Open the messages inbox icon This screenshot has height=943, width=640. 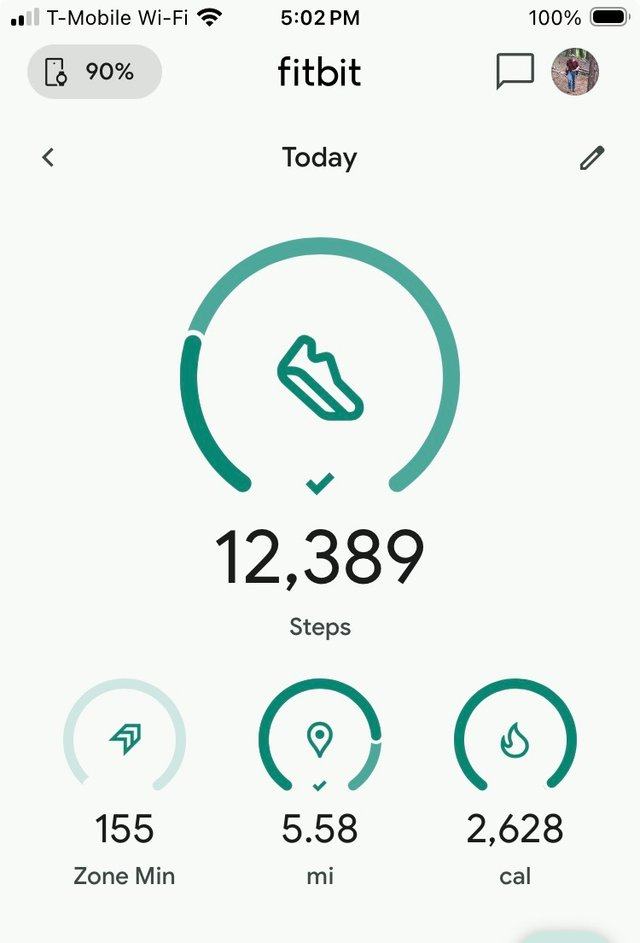[515, 71]
